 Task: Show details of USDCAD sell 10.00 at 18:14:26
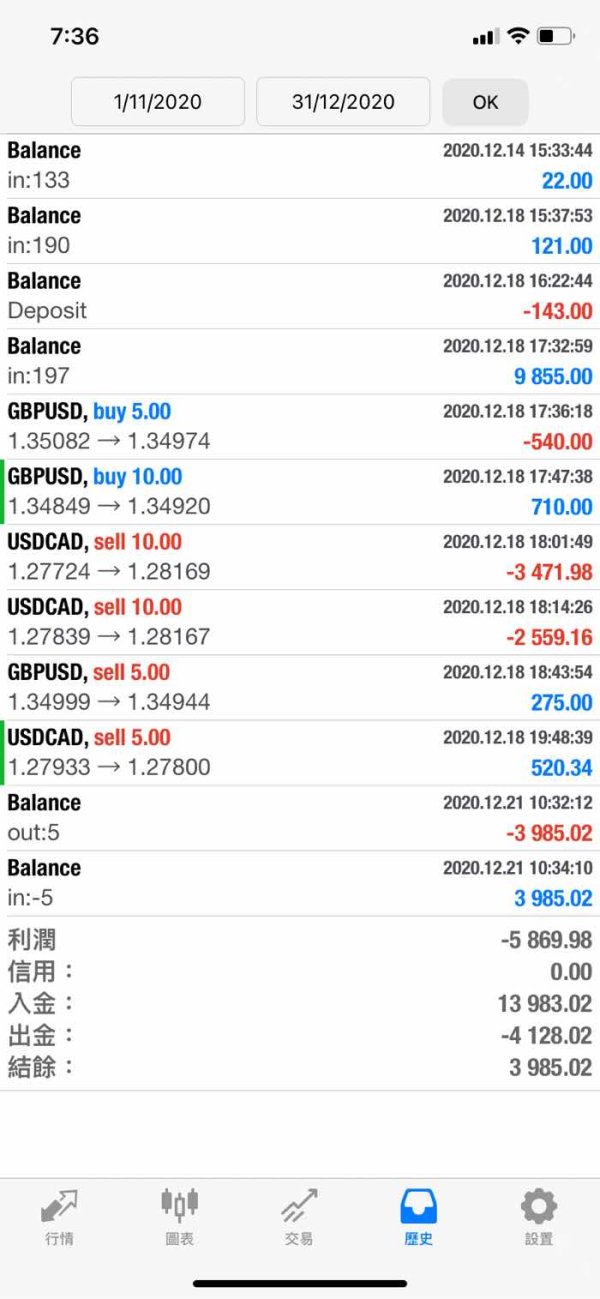(300, 622)
